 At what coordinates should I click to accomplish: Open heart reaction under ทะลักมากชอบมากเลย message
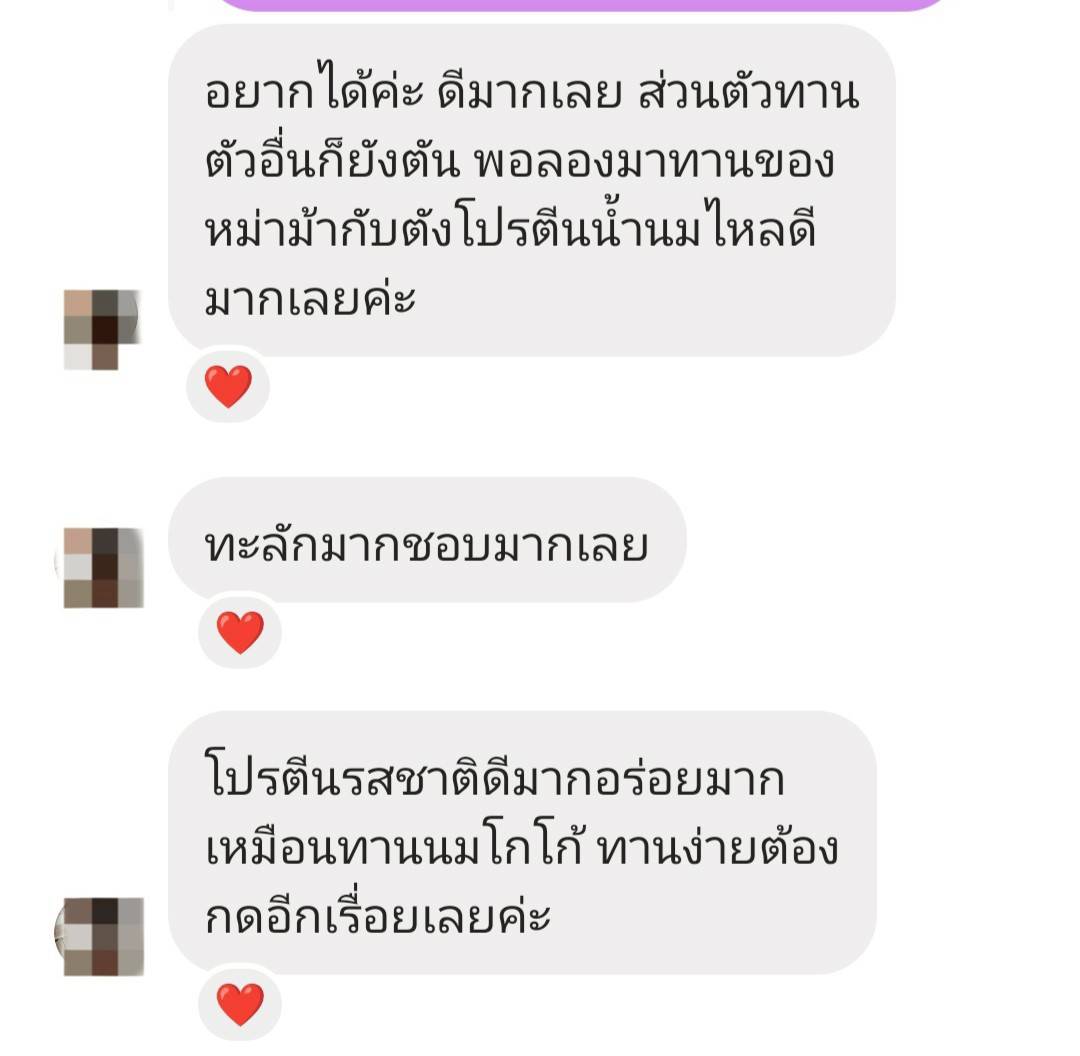click(x=240, y=632)
